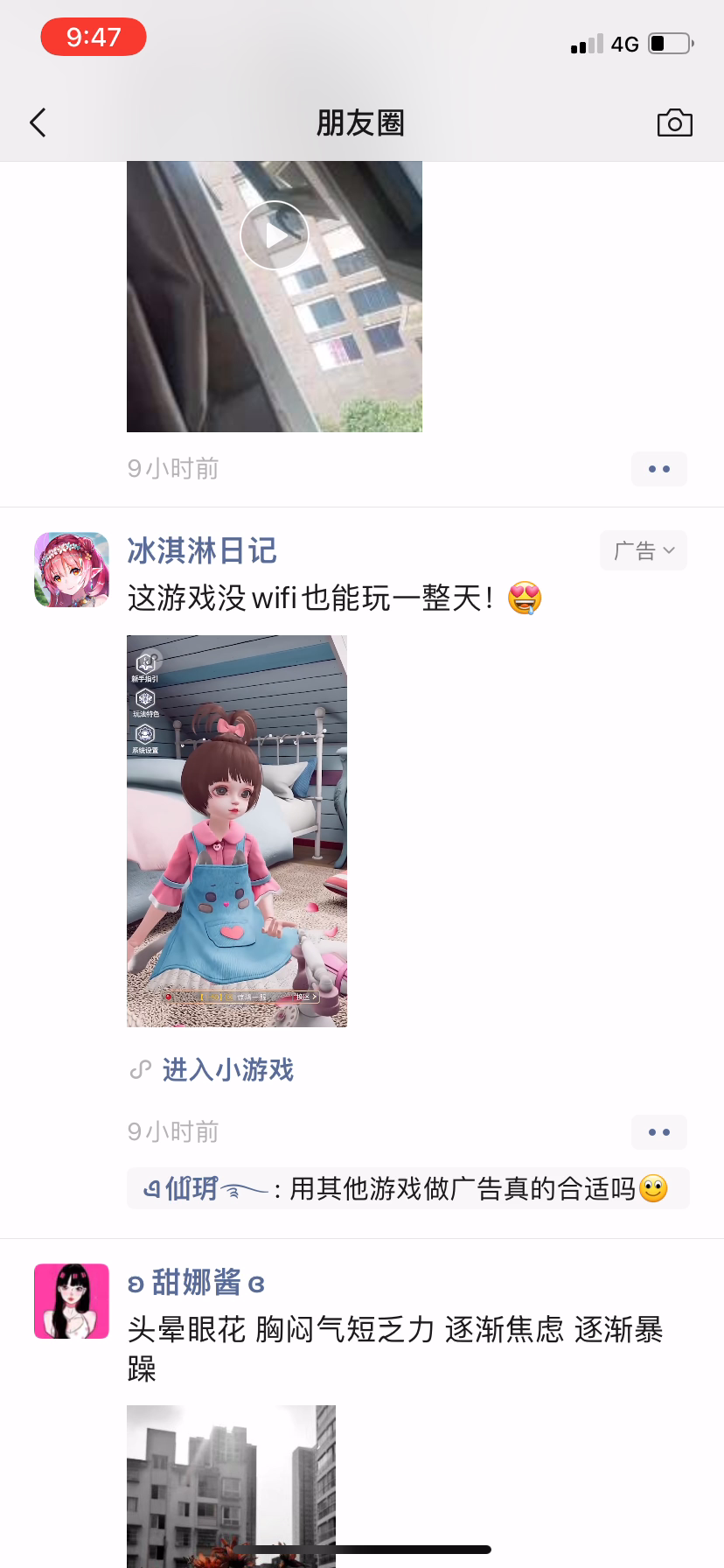Open the camera to post a moment
724x1568 pixels.
click(674, 123)
